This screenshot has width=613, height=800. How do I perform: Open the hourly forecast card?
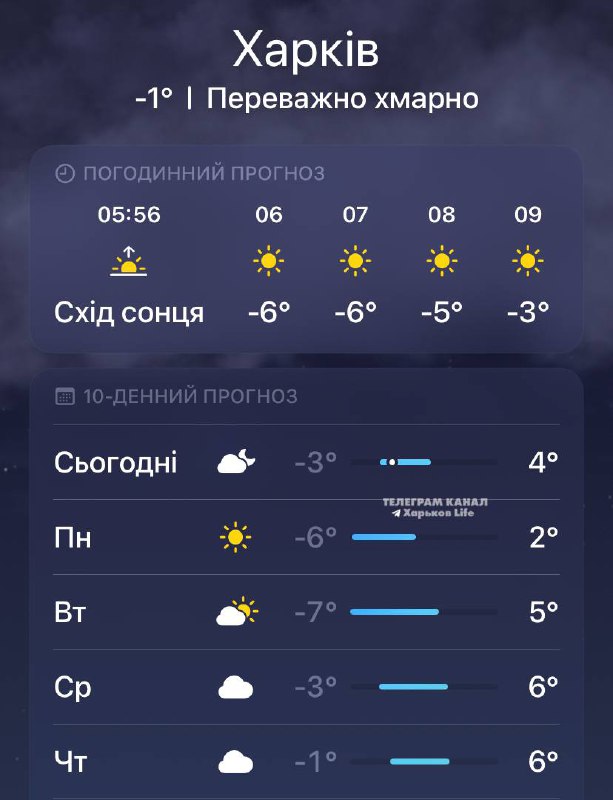[x=305, y=250]
